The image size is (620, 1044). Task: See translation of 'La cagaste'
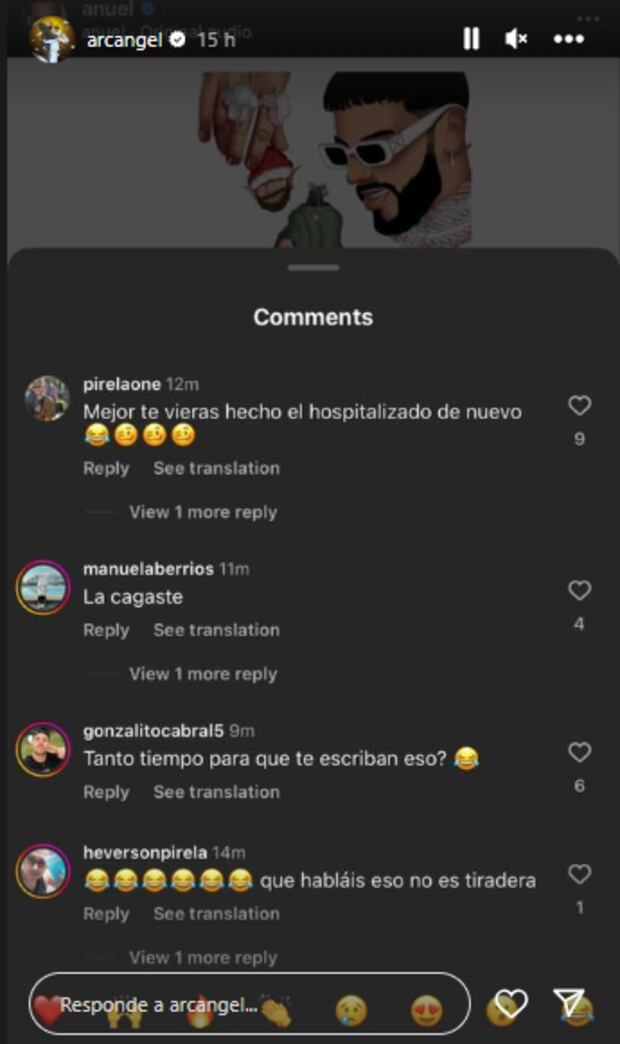pos(216,630)
